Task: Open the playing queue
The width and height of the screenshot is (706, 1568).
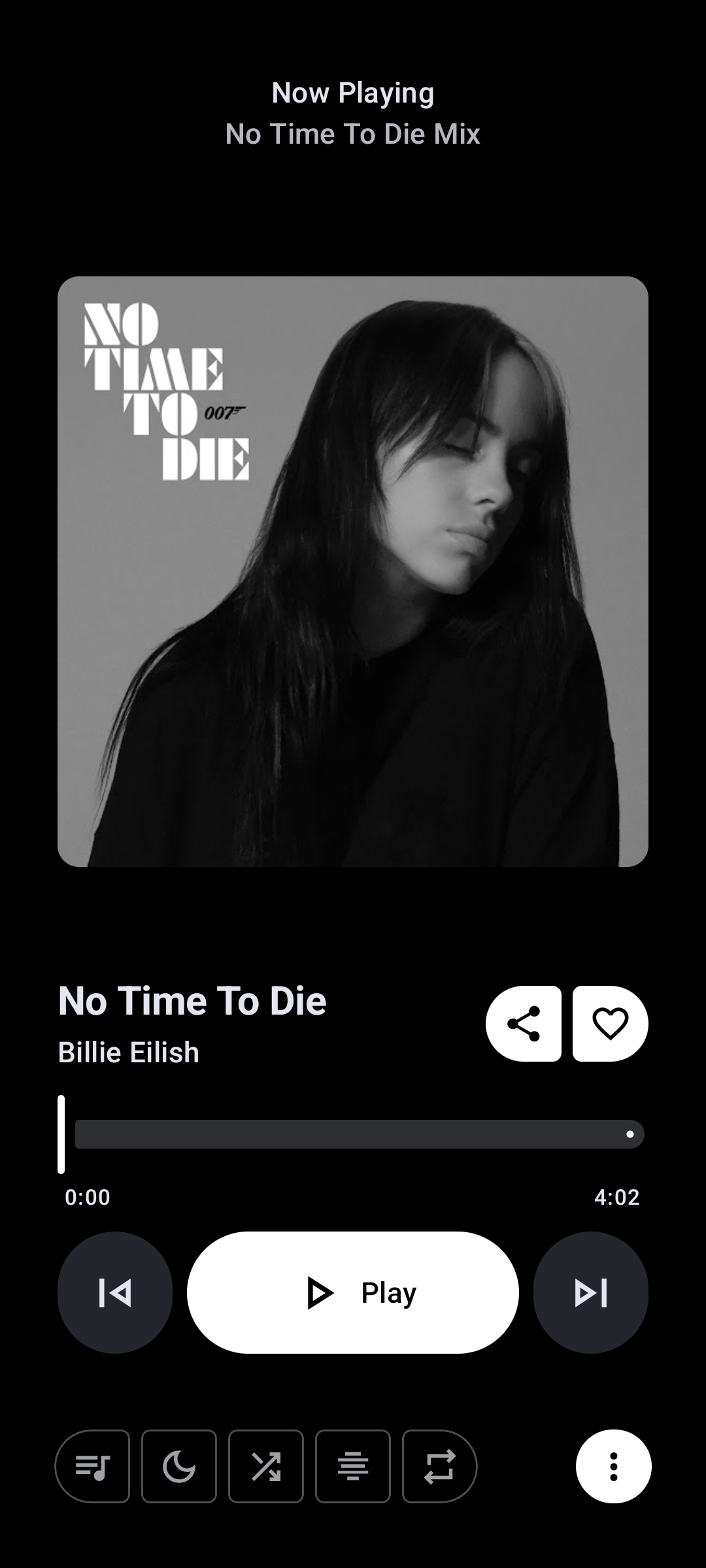Action: pos(93,1467)
